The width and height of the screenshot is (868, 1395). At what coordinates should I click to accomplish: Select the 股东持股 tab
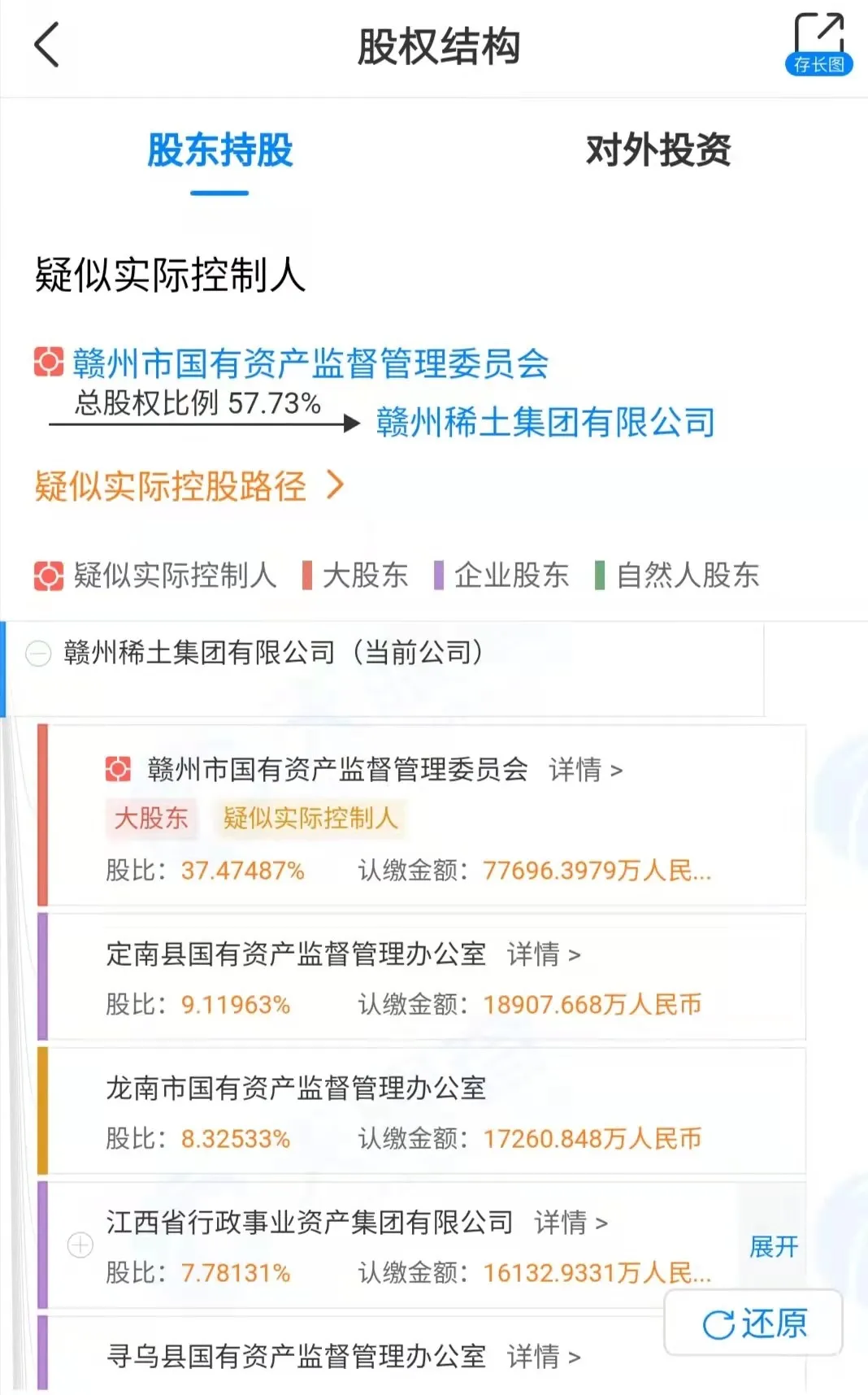click(219, 150)
